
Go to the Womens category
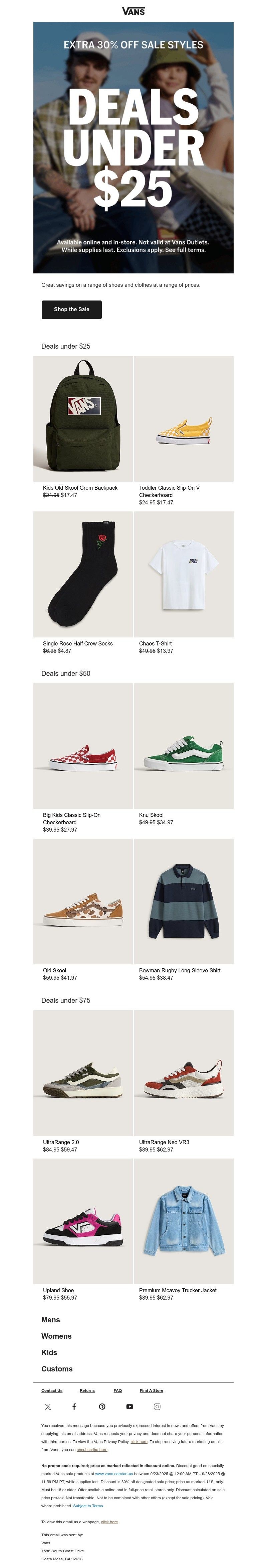pos(56,1336)
